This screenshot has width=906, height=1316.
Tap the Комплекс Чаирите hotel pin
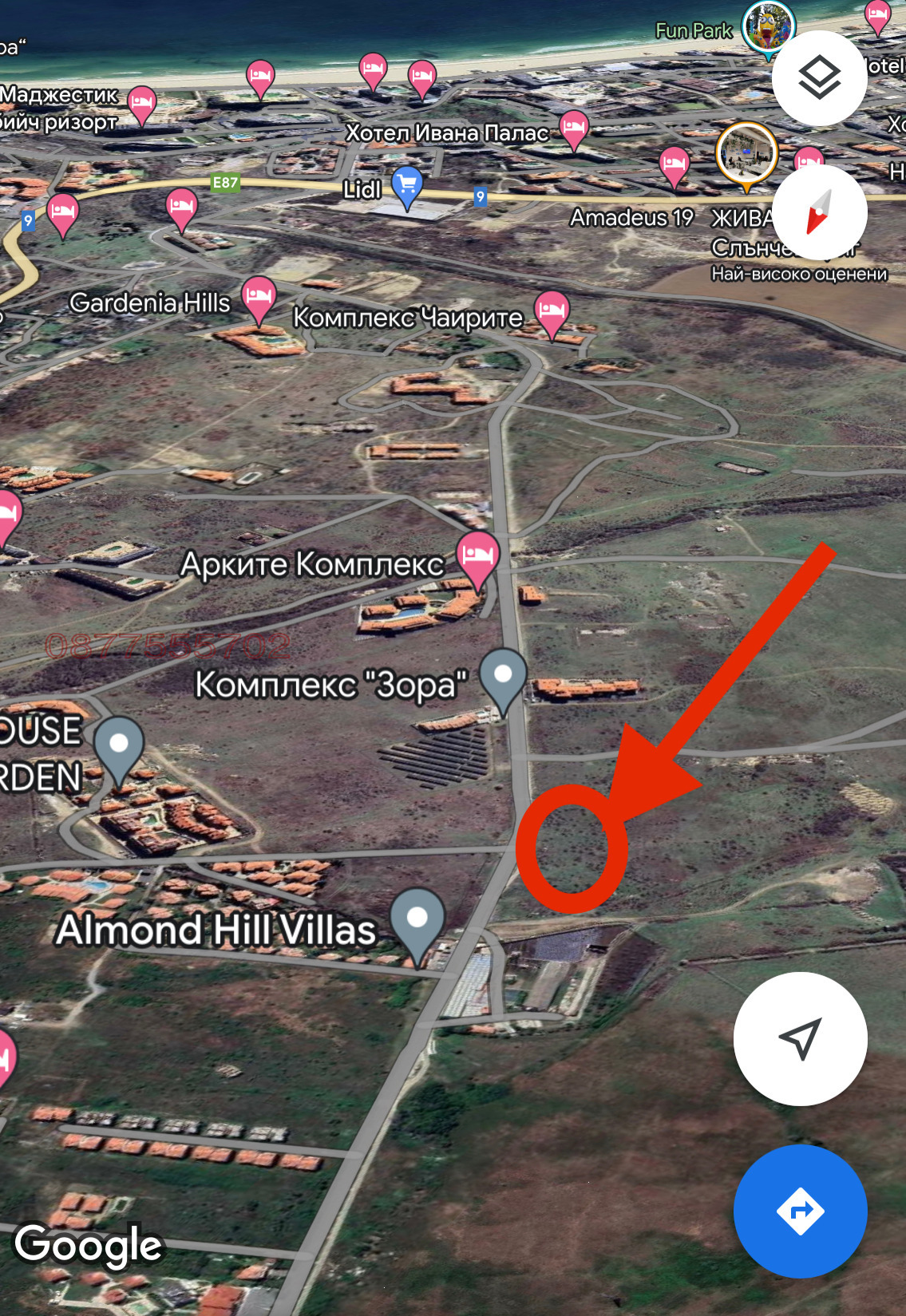[552, 311]
